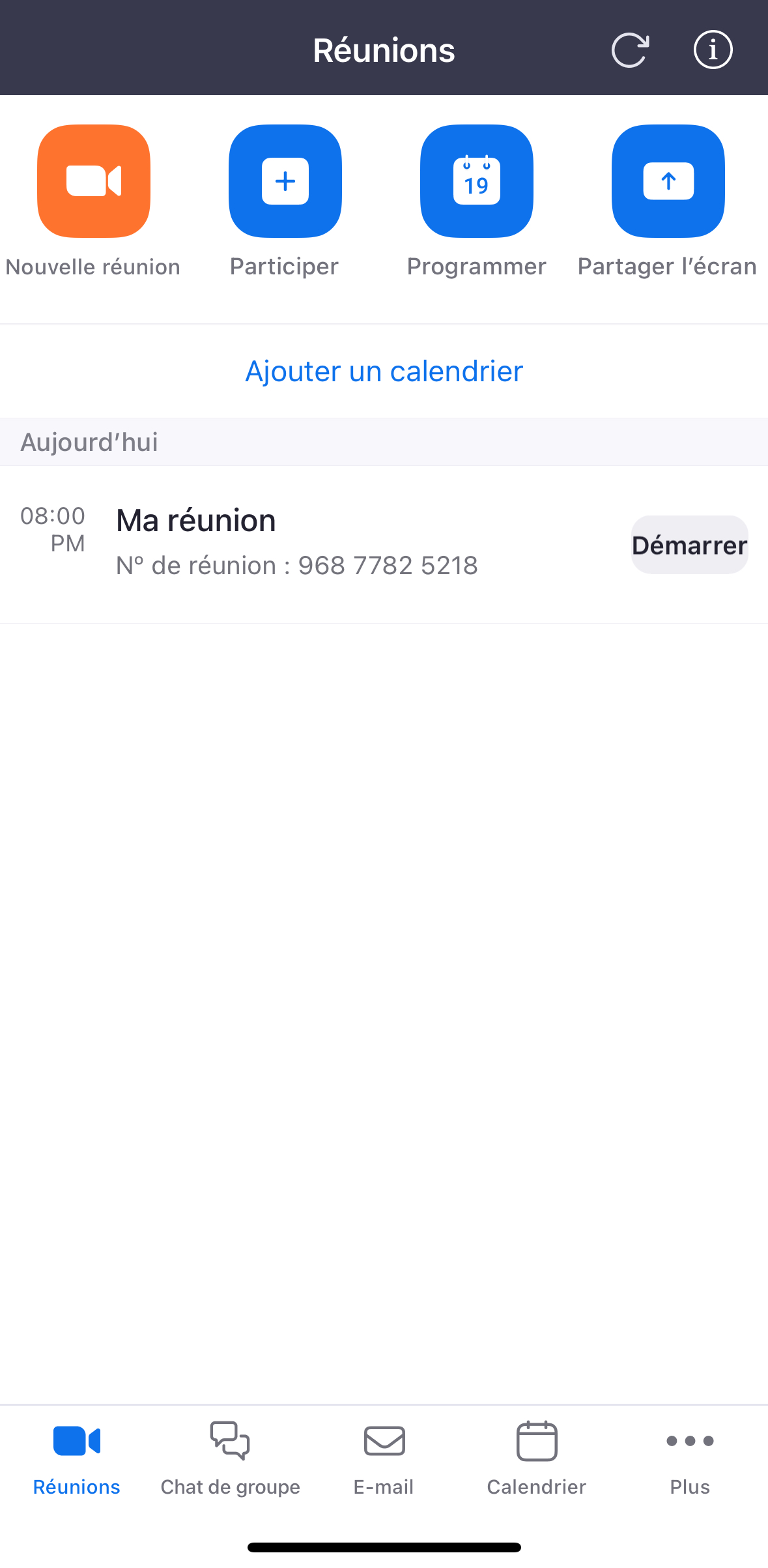
Task: Switch to the Chat de groupe tab
Action: (x=230, y=1457)
